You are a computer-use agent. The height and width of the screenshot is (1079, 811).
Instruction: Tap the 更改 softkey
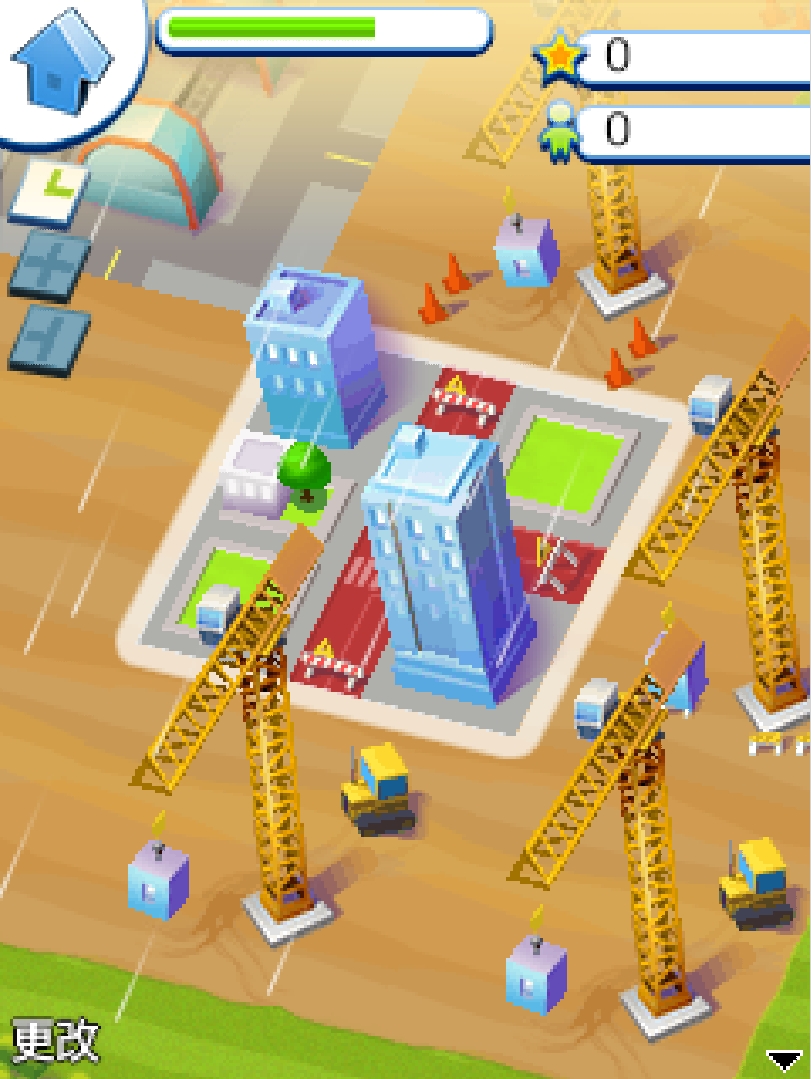pos(55,1041)
